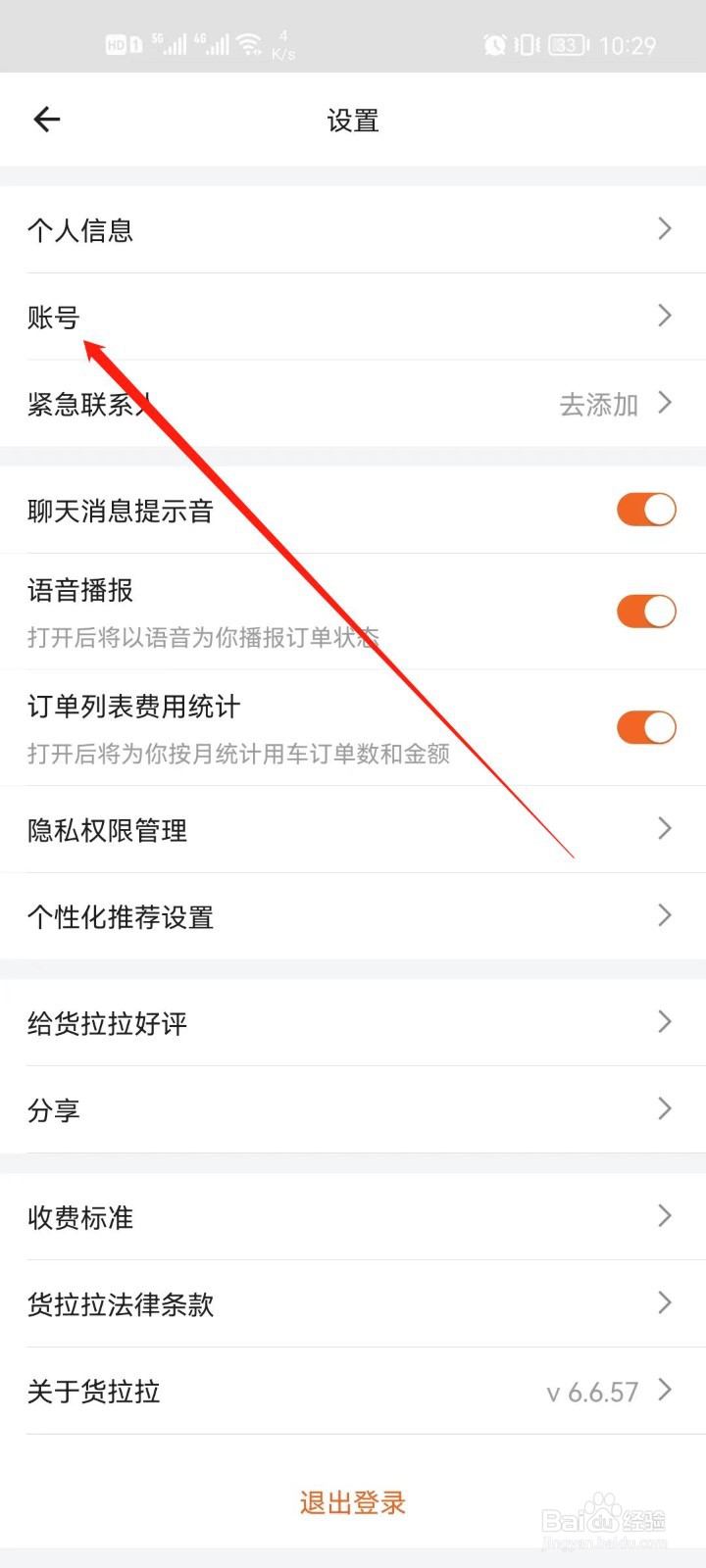Tap the back arrow to leave Settings

[x=46, y=120]
